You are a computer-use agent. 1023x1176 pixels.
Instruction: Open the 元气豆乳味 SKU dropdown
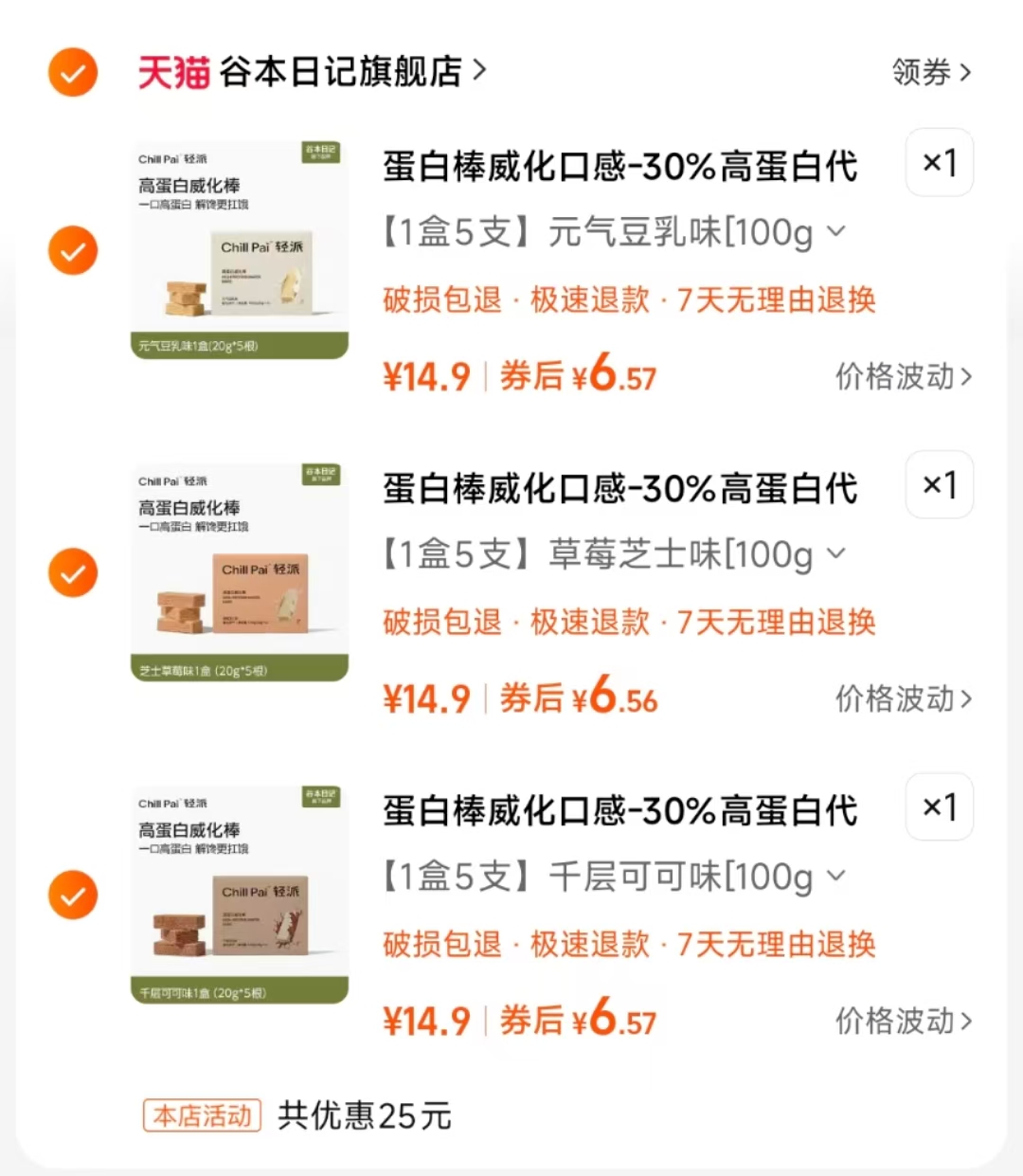click(837, 232)
